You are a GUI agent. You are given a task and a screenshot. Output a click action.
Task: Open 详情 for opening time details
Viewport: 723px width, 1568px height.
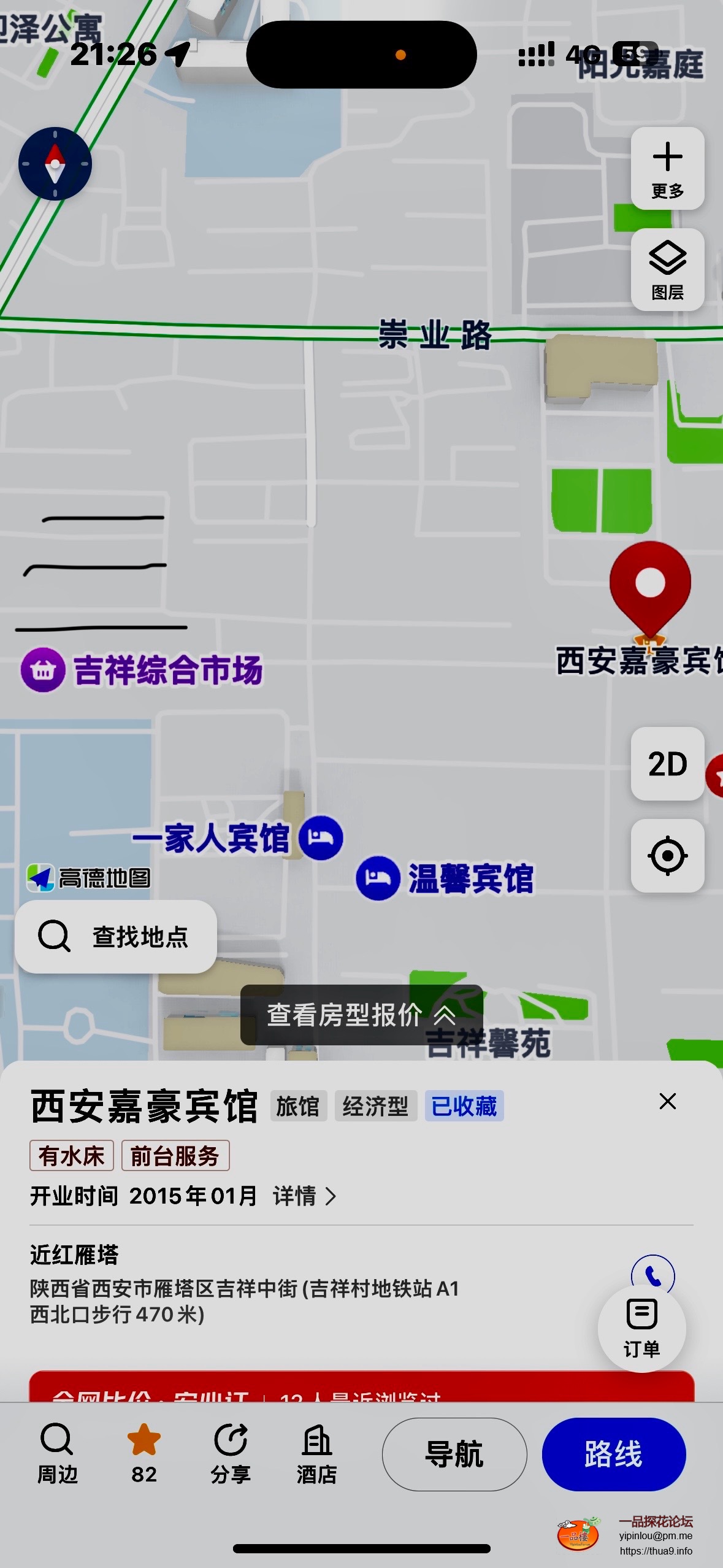click(304, 1196)
